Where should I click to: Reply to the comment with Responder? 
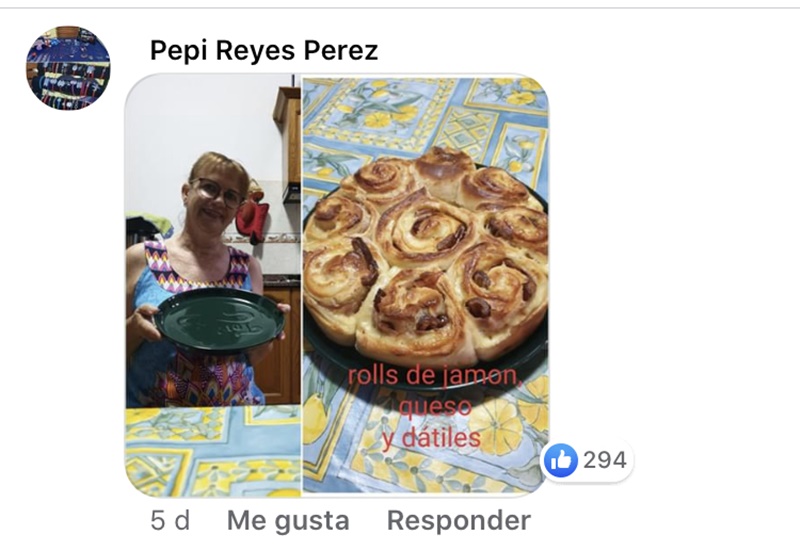click(458, 521)
